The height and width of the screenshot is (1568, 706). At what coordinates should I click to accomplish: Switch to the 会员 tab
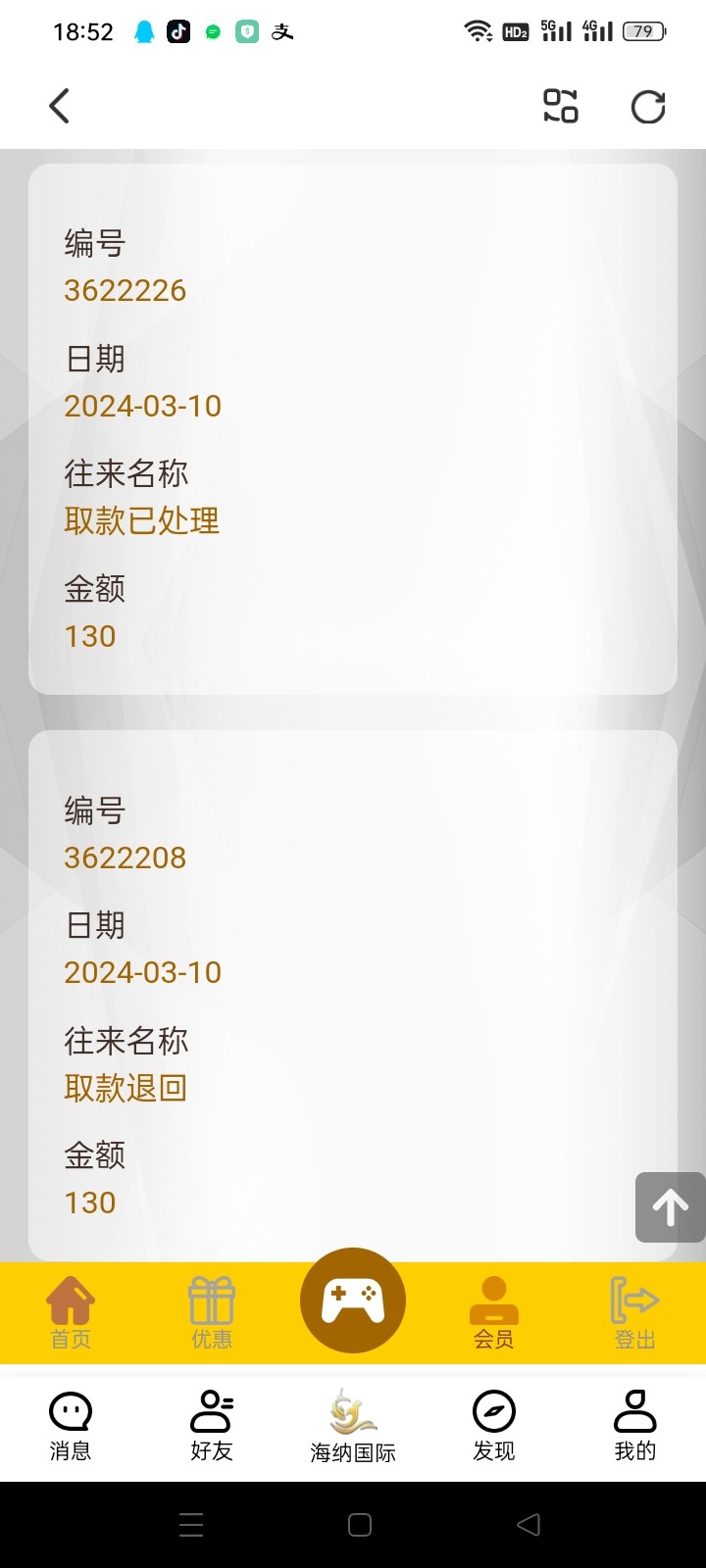coord(494,1313)
